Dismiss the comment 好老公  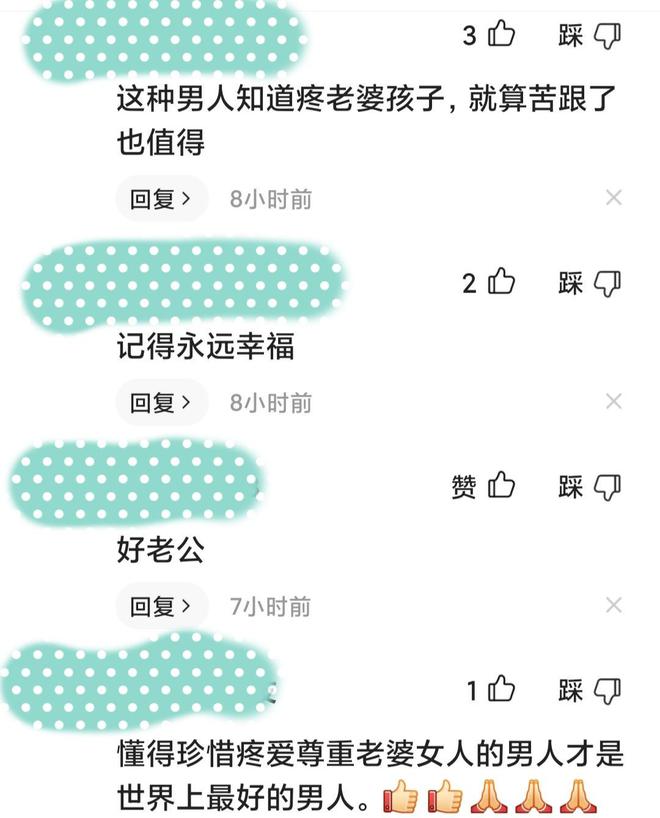(614, 605)
